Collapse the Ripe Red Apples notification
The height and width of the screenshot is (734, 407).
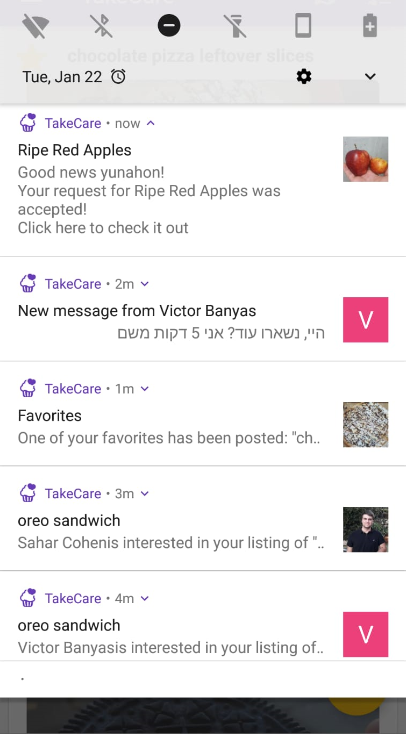(x=150, y=123)
